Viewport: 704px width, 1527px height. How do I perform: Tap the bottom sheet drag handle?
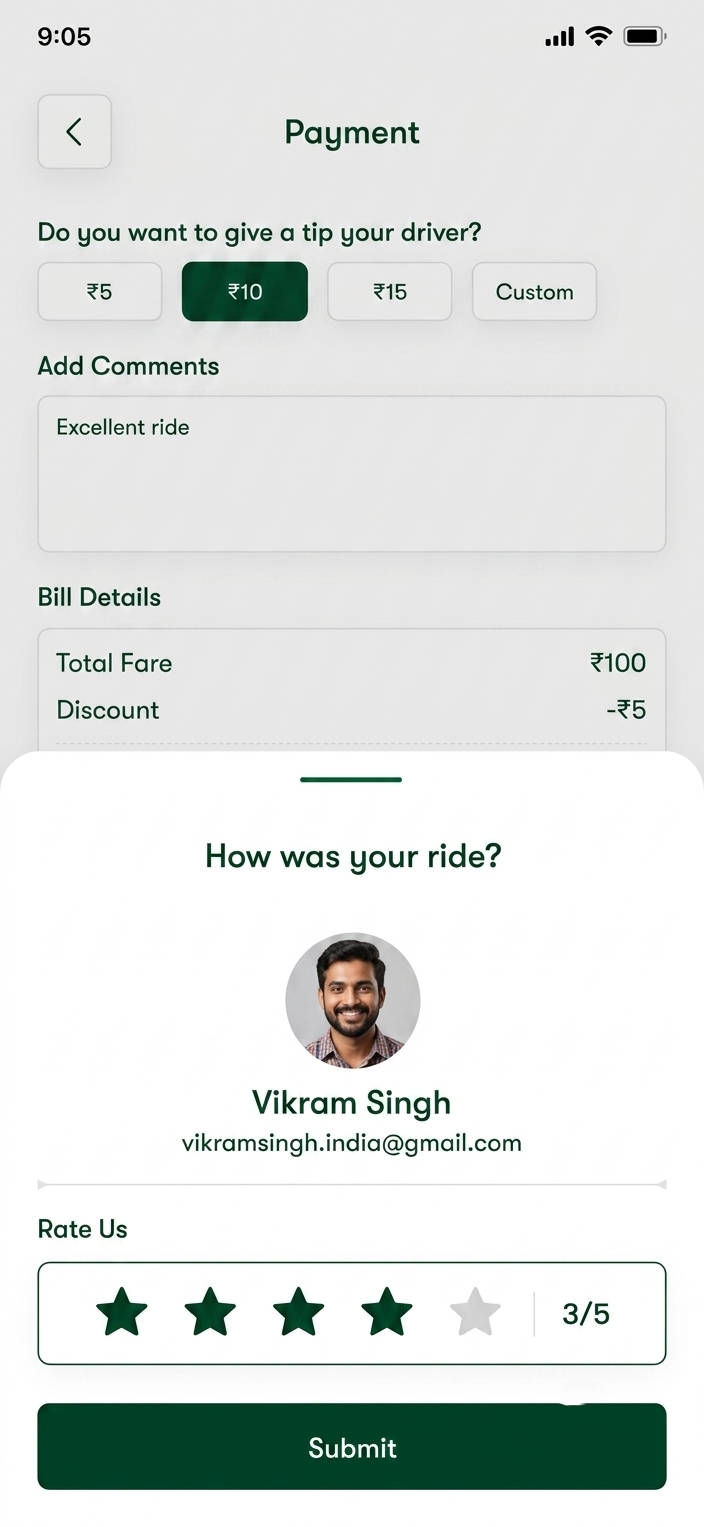coord(351,779)
